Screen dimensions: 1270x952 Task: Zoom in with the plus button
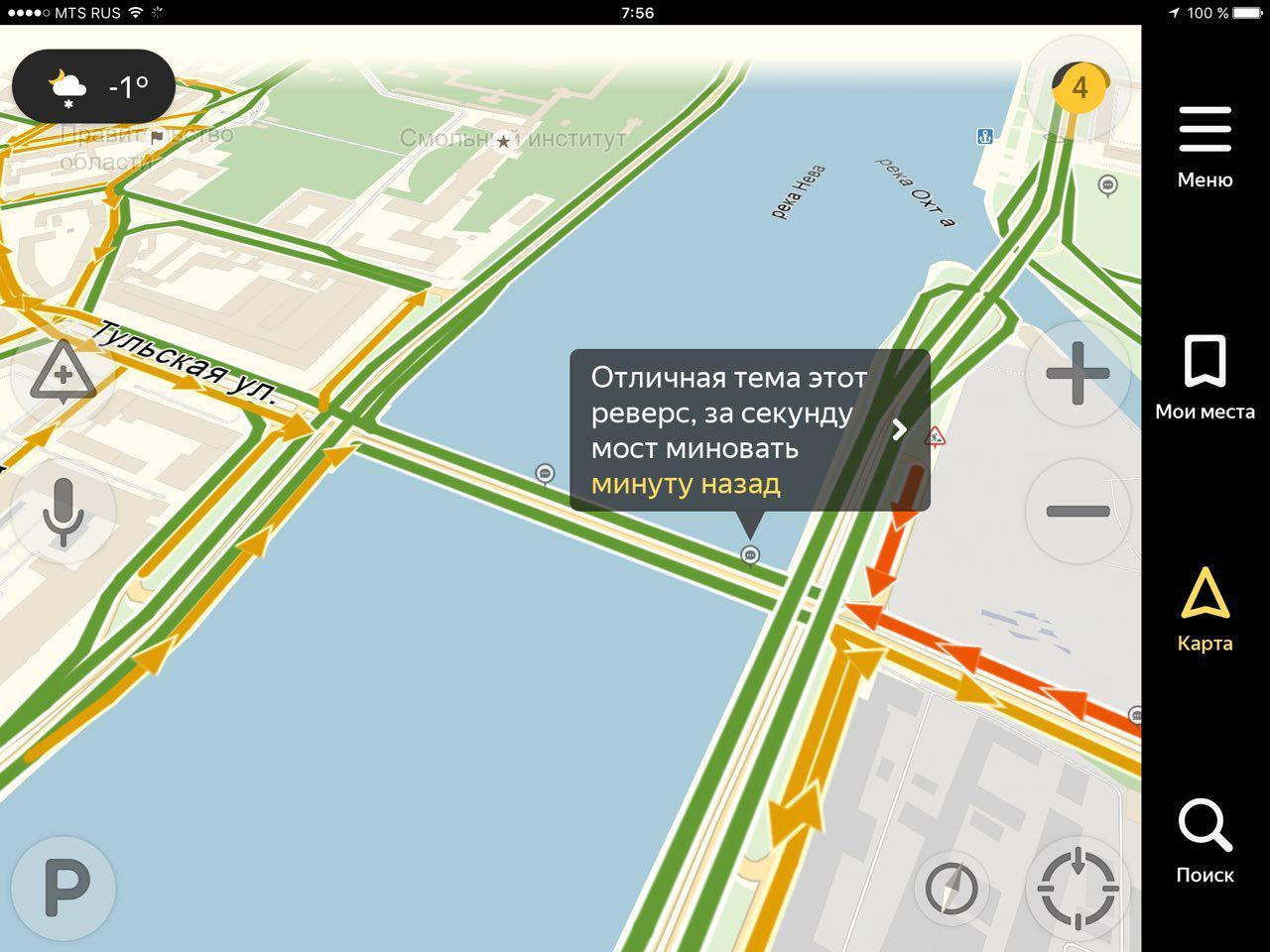(x=1078, y=375)
